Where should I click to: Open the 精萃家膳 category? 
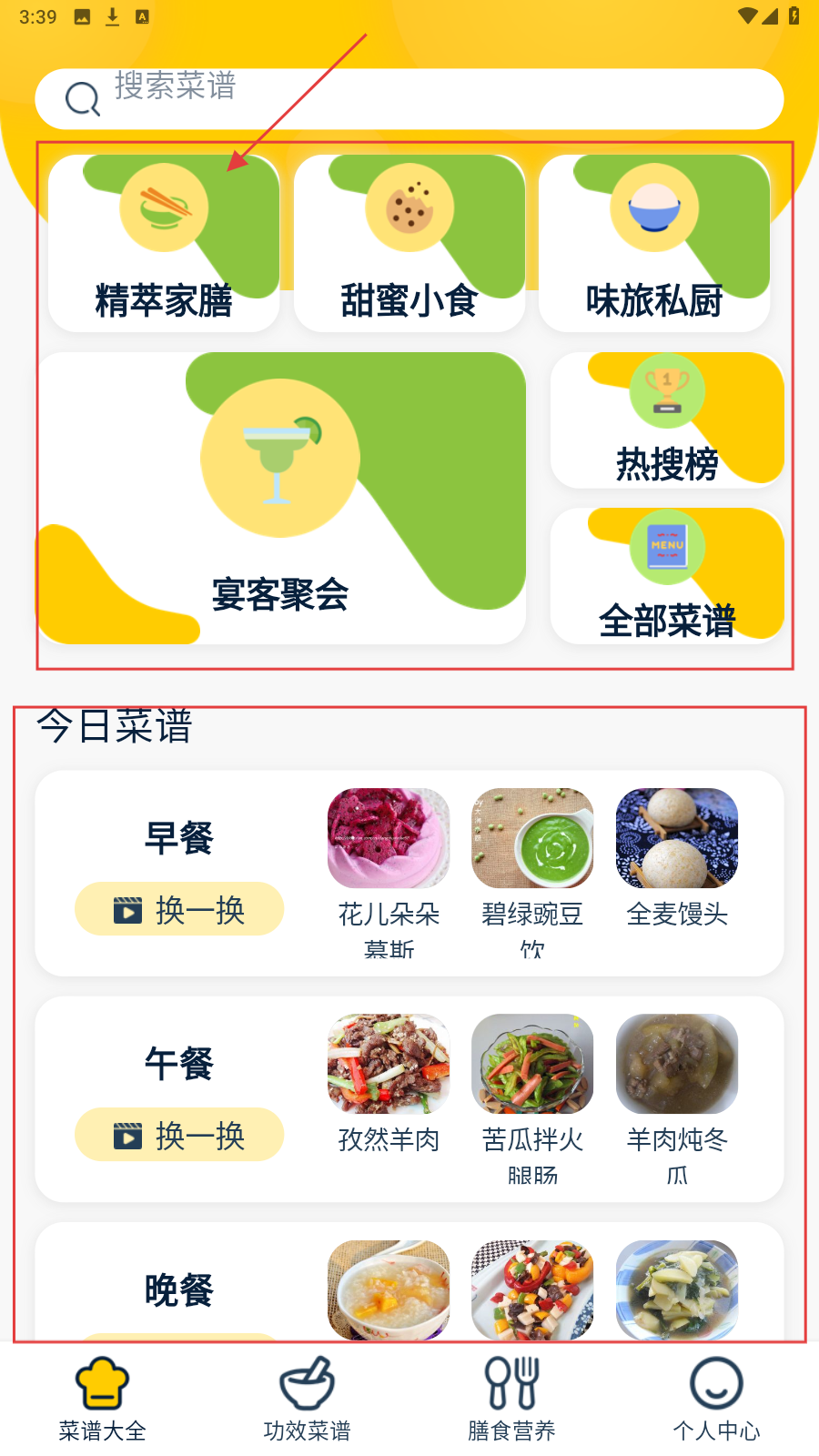coord(164,244)
